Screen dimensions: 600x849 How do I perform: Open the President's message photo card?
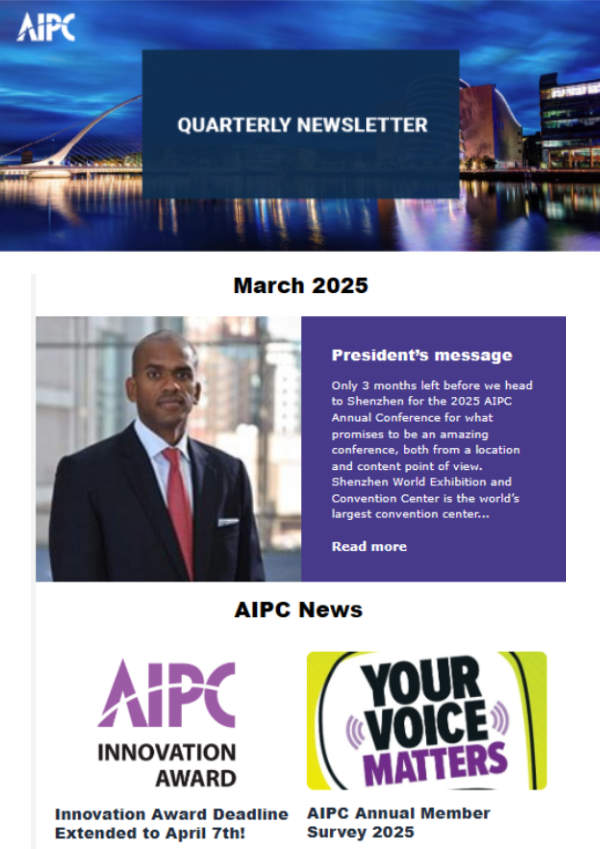coord(168,448)
